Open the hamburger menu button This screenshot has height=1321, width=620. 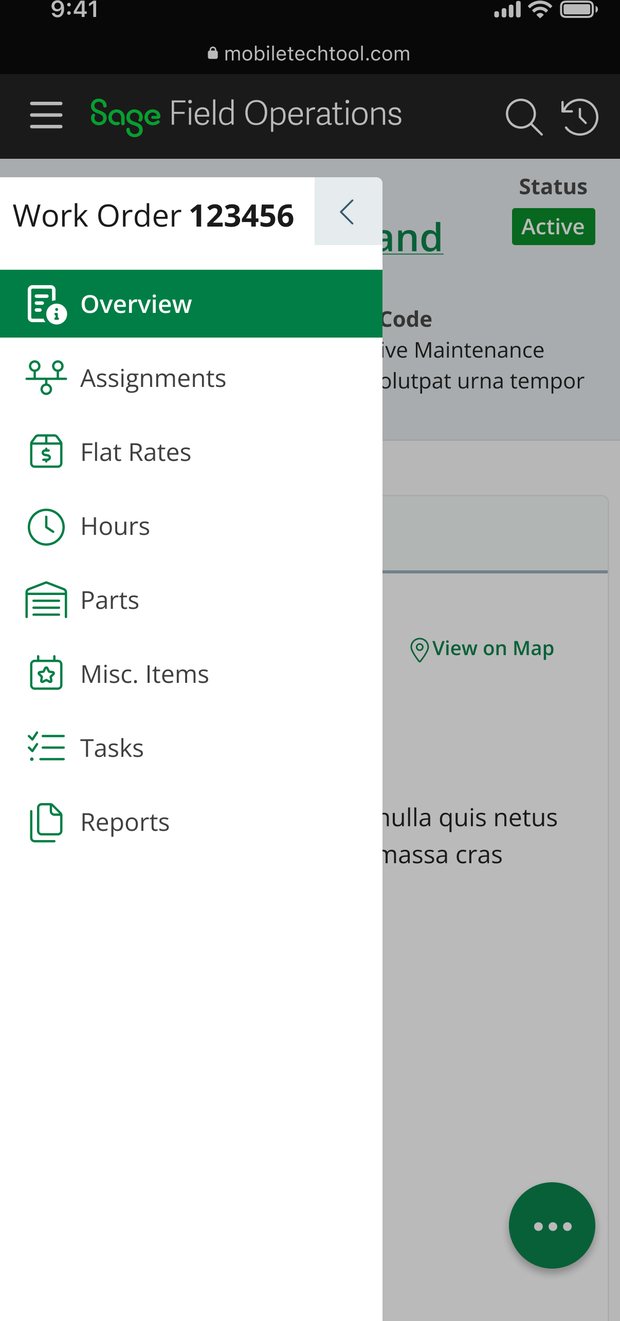[46, 116]
